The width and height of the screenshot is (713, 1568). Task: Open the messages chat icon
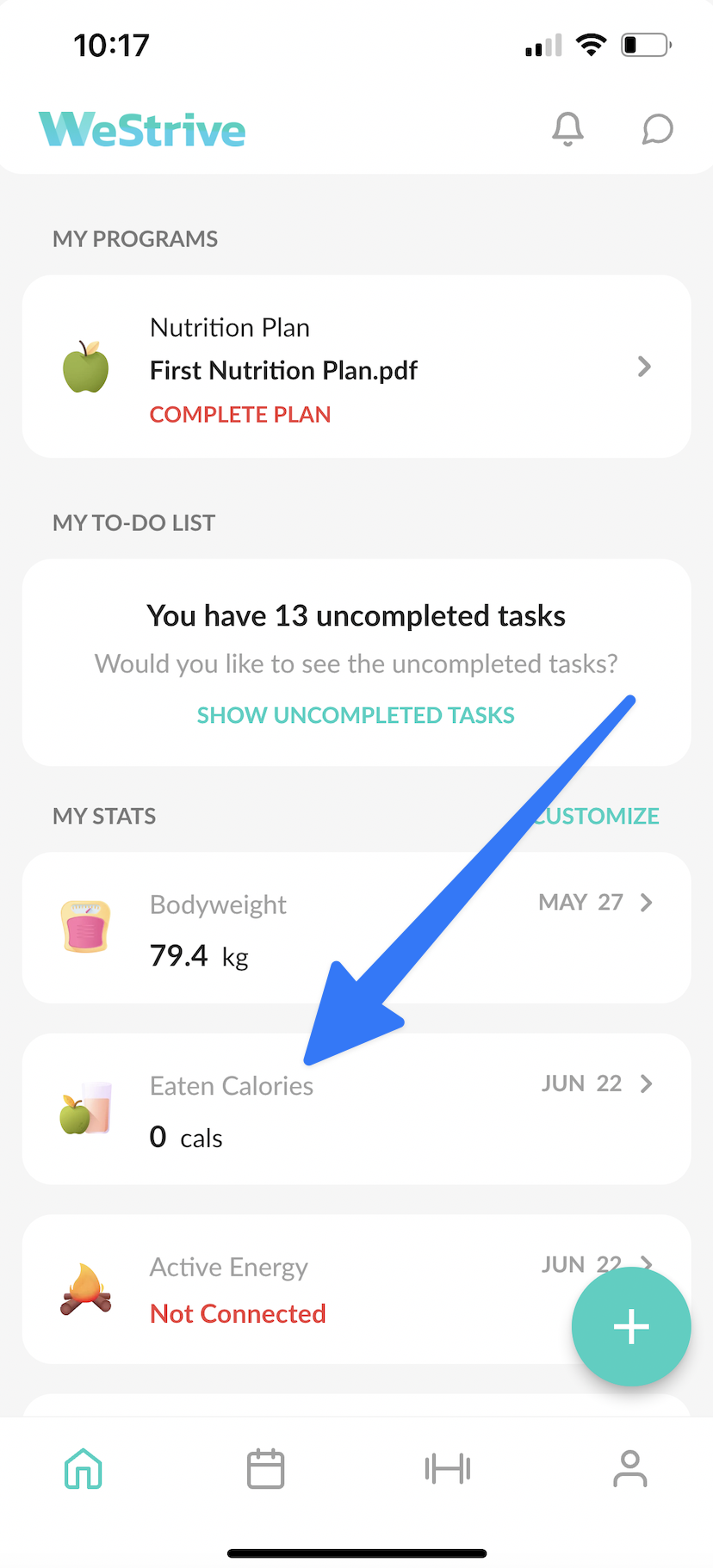657,129
